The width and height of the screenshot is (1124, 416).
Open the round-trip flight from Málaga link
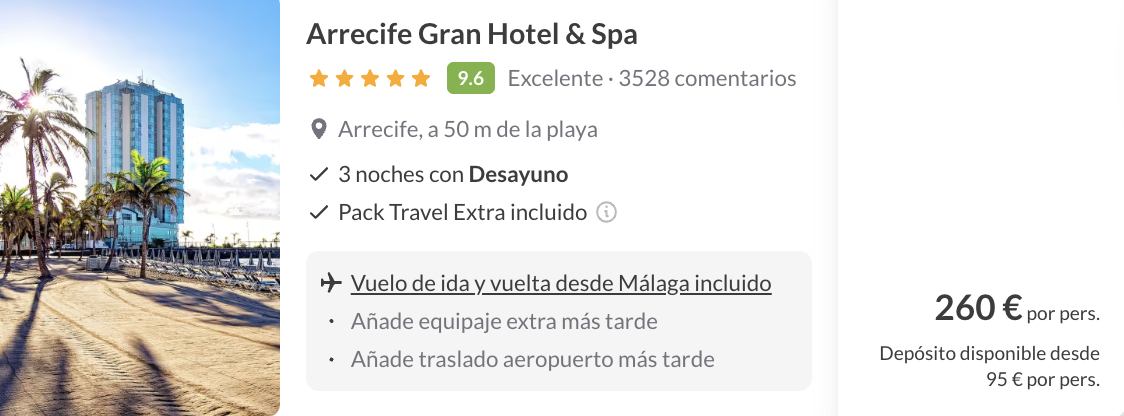560,284
